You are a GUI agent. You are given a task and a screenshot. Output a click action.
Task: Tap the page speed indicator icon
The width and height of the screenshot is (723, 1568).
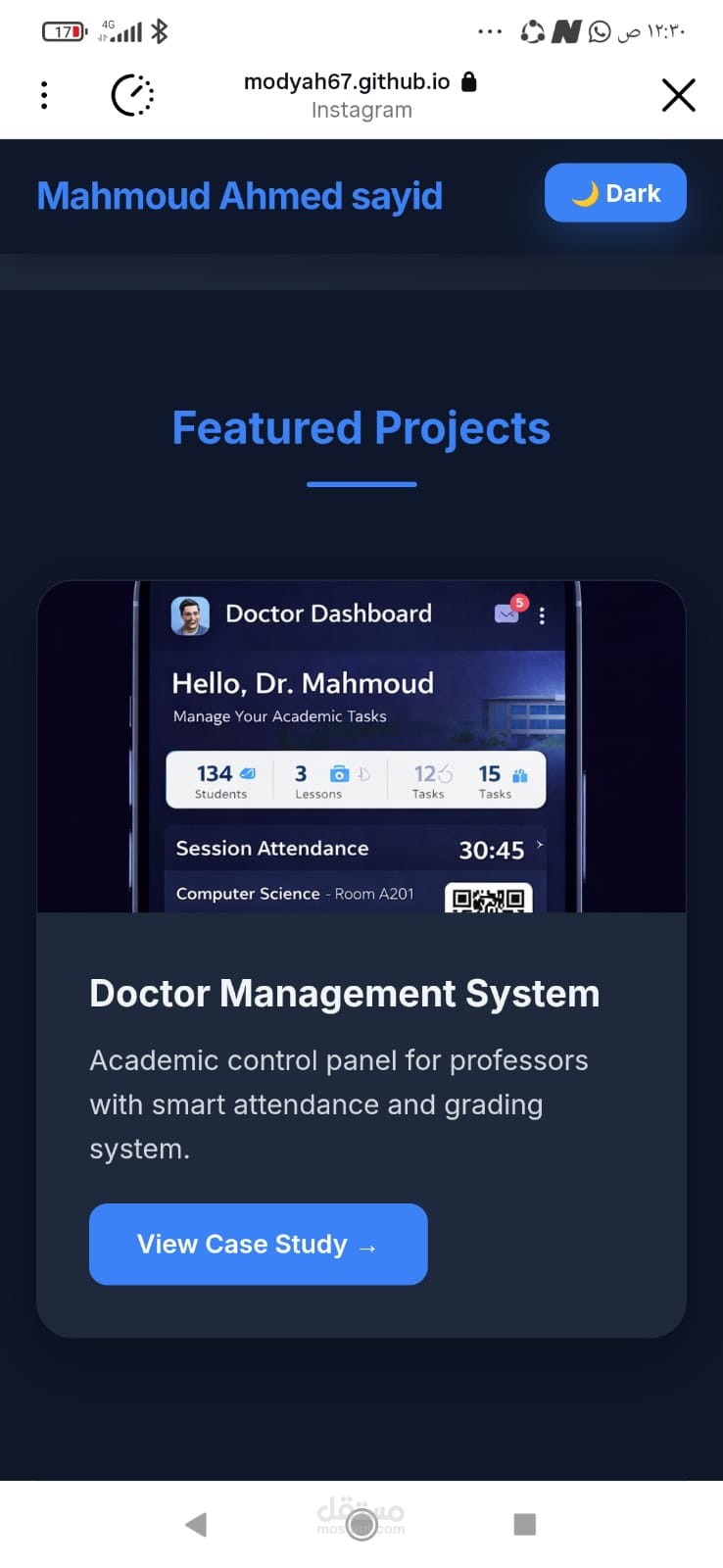pos(132,95)
